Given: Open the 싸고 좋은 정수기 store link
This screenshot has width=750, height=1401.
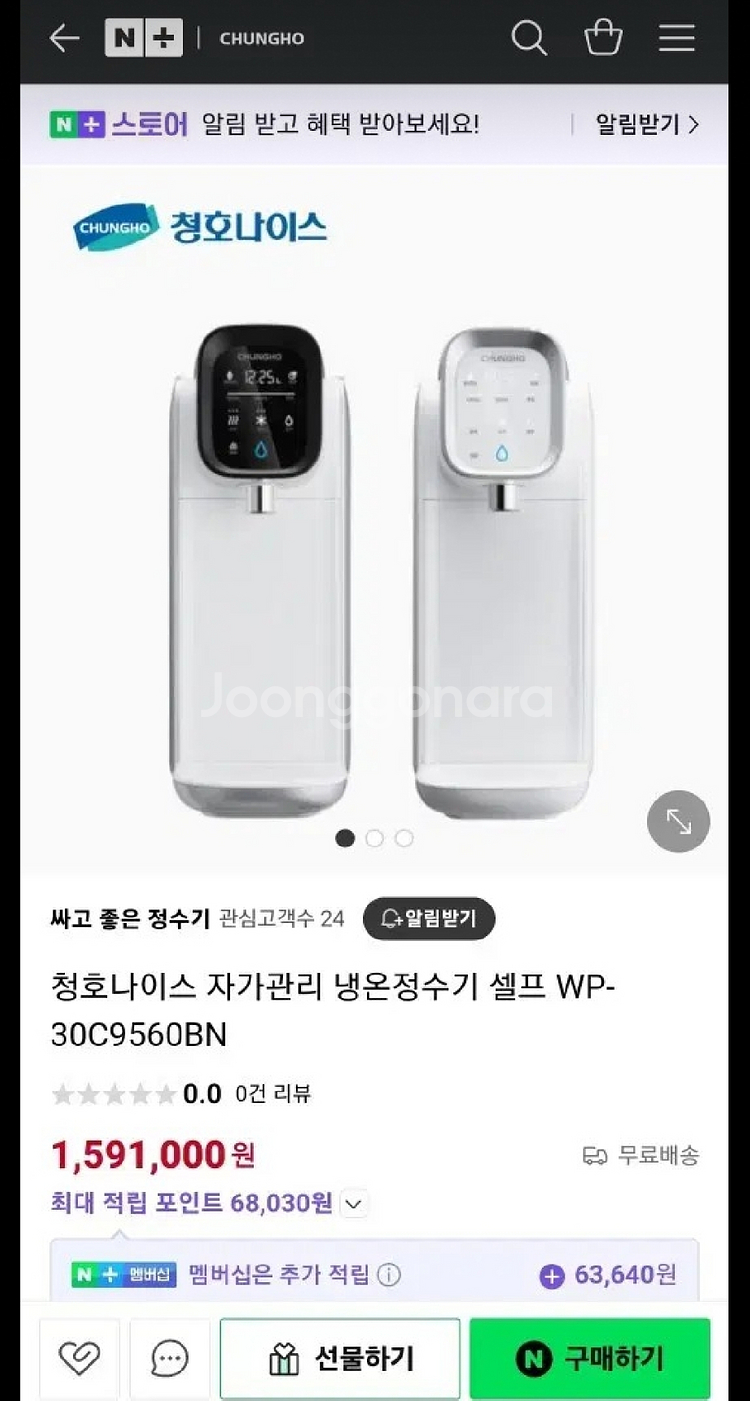Looking at the screenshot, I should tap(130, 919).
